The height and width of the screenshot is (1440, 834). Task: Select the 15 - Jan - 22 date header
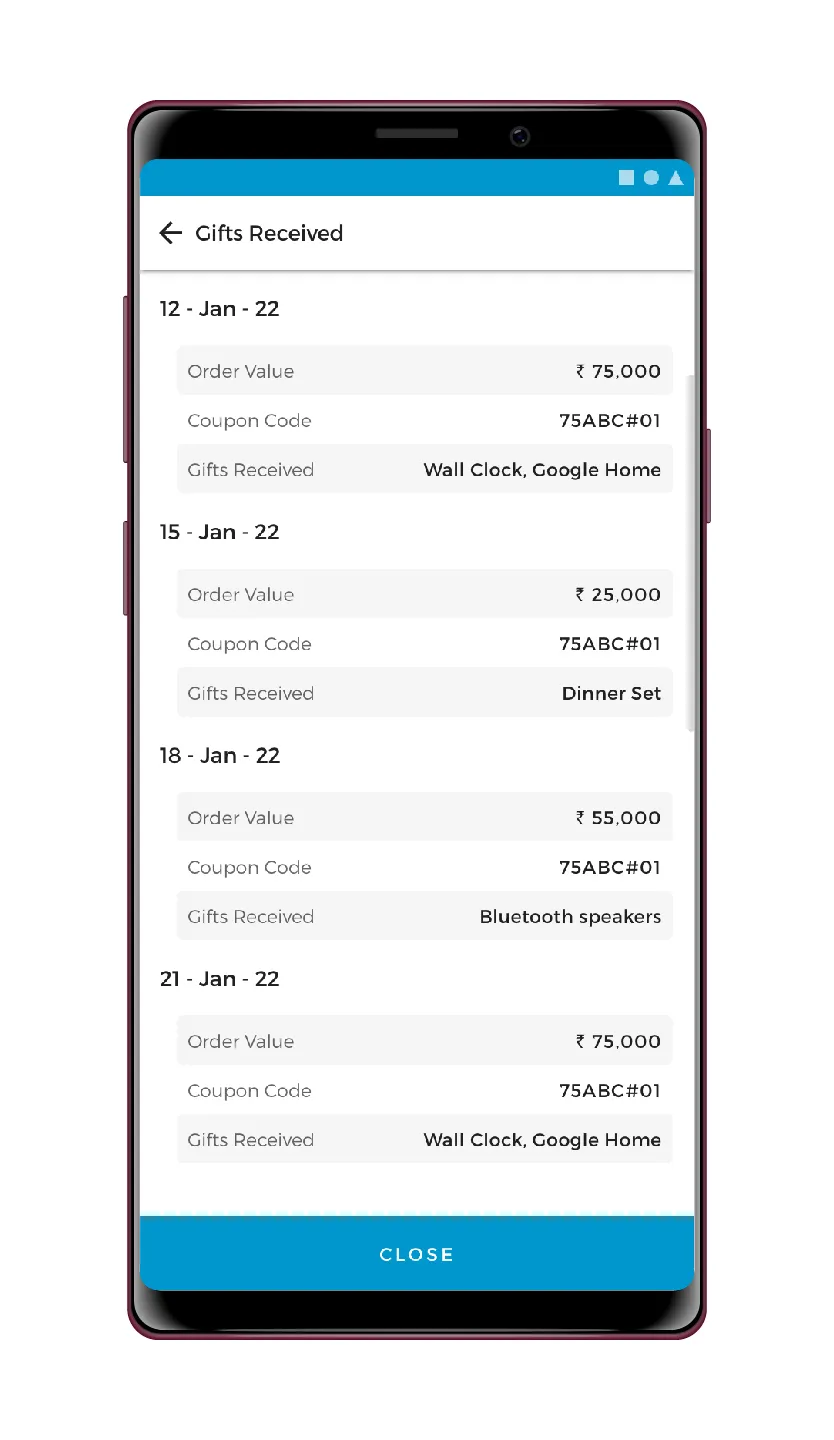coord(220,532)
